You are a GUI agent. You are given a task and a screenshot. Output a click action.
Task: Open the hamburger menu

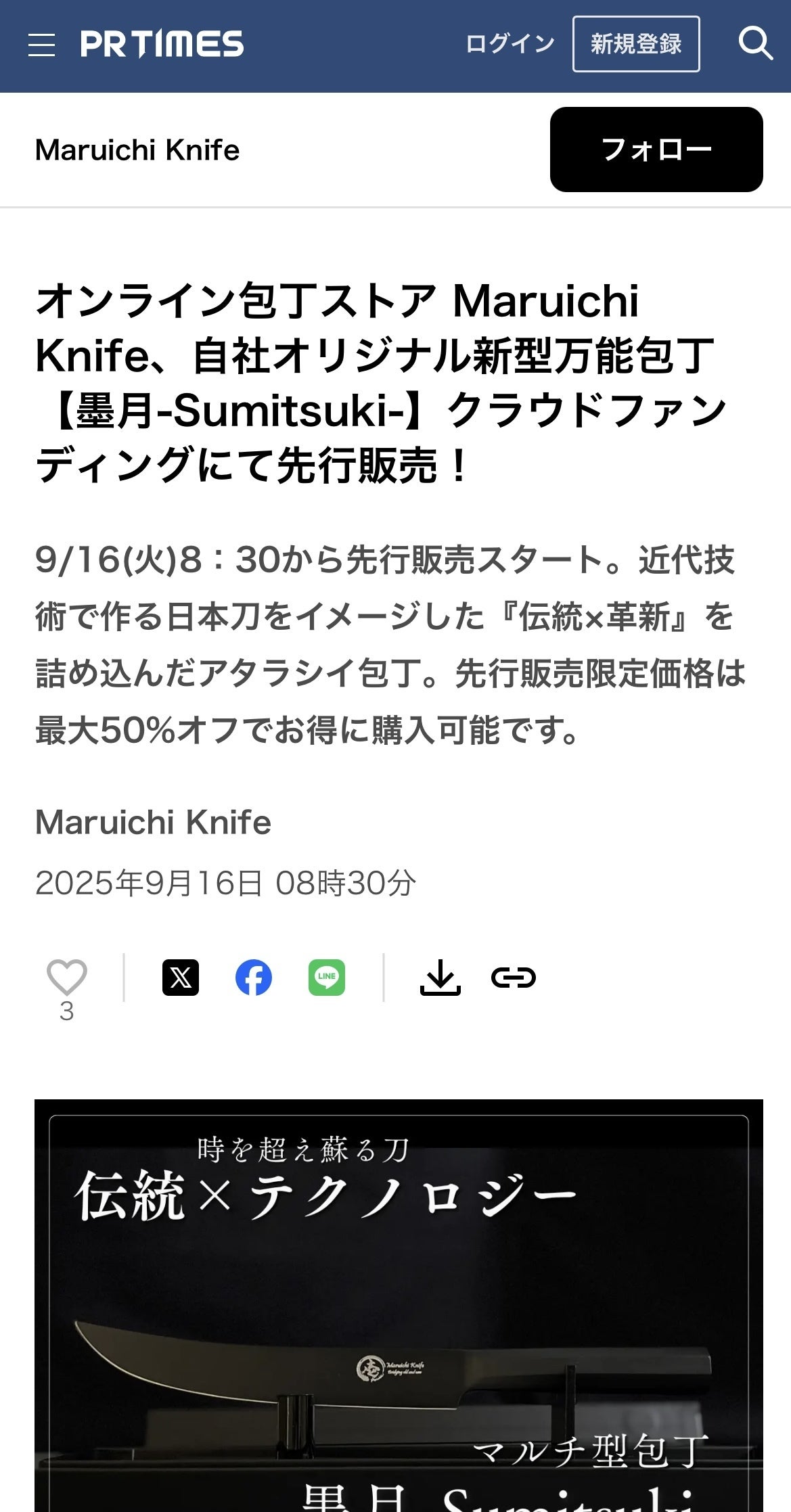pos(41,45)
